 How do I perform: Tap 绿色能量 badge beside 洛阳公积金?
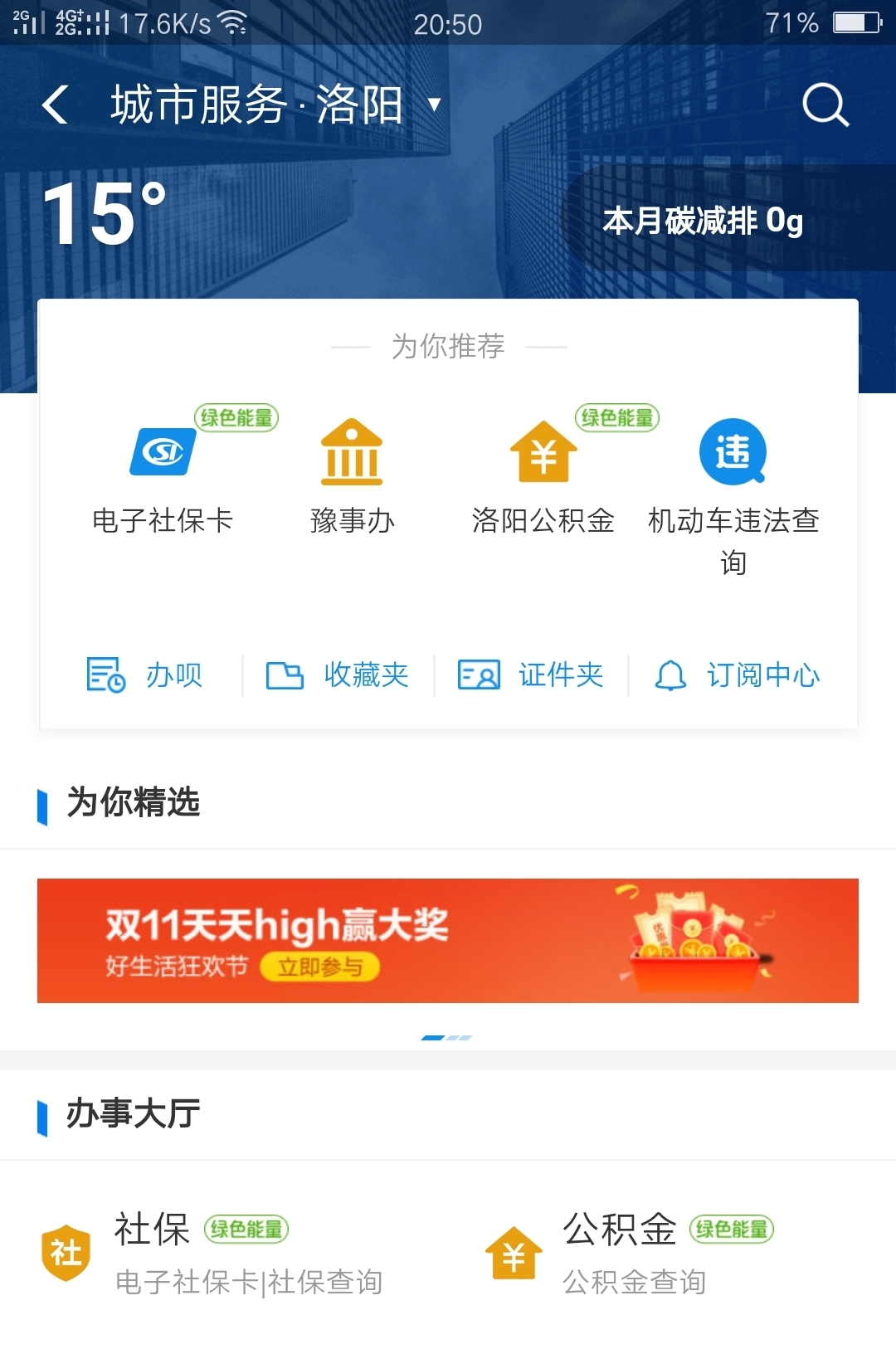(x=616, y=418)
